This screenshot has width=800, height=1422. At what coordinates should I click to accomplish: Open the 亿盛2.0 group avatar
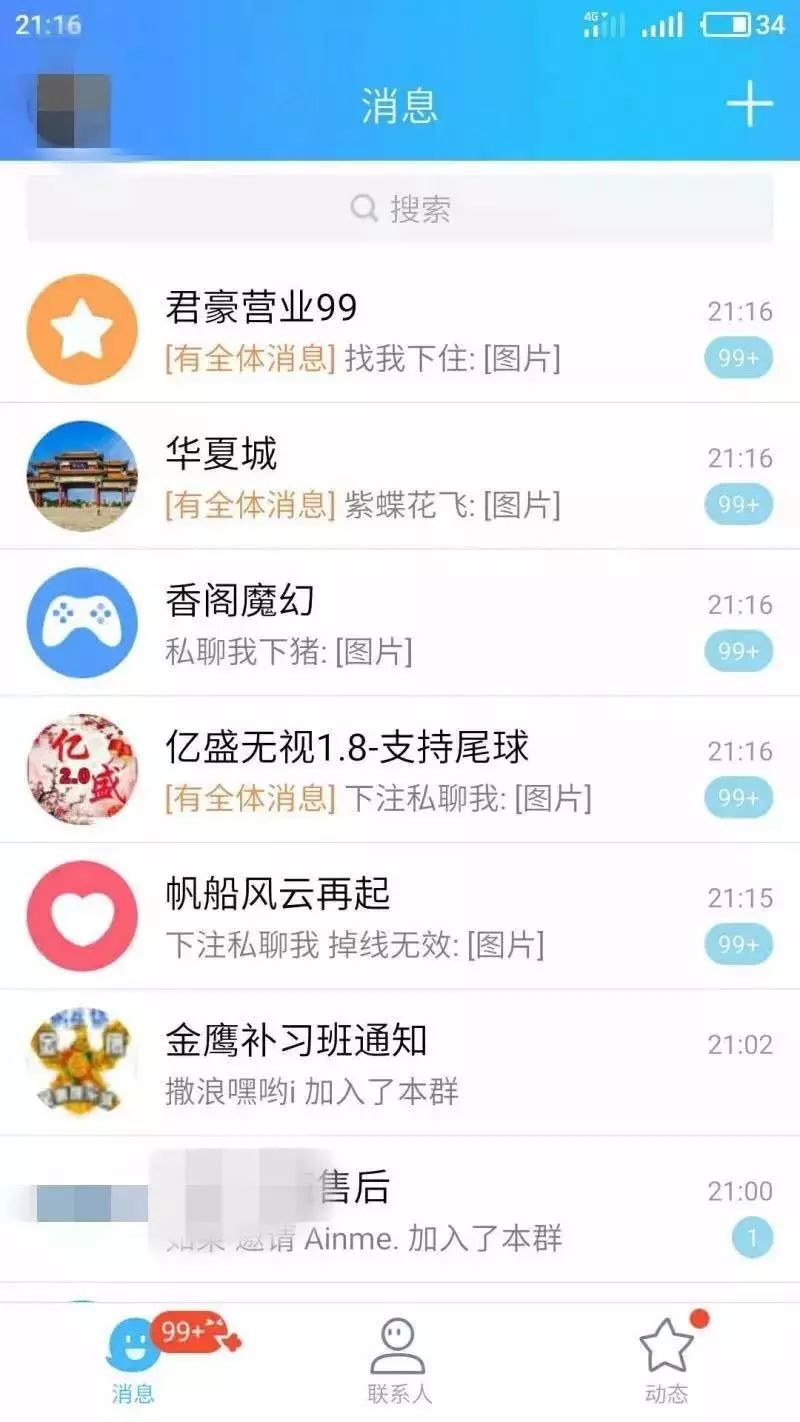coord(81,769)
